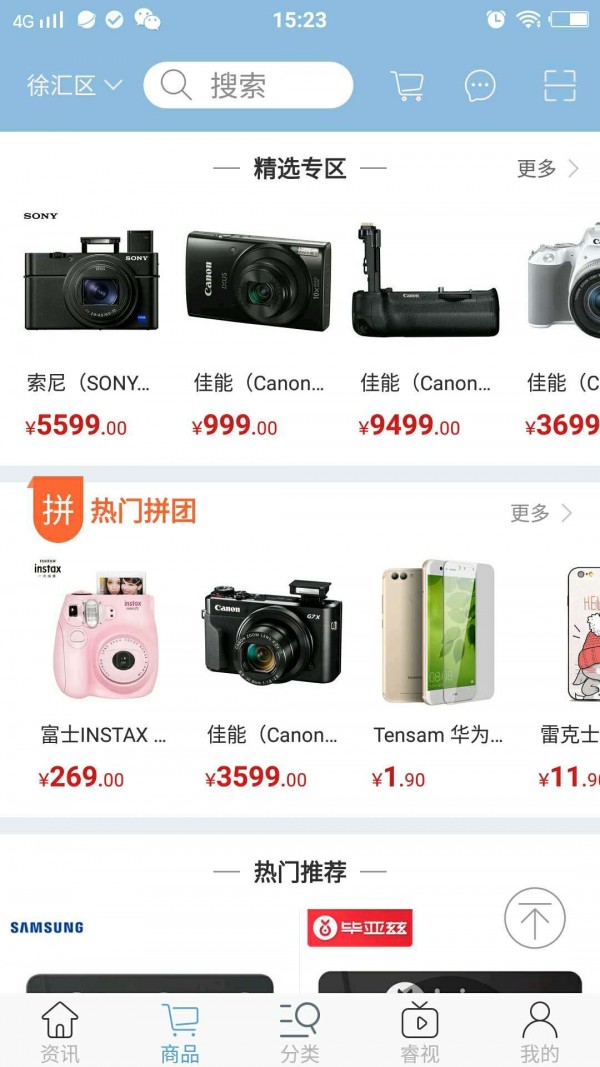Screen dimensions: 600x1067
Task: View 更多 in 精选专区 section
Action: point(546,169)
